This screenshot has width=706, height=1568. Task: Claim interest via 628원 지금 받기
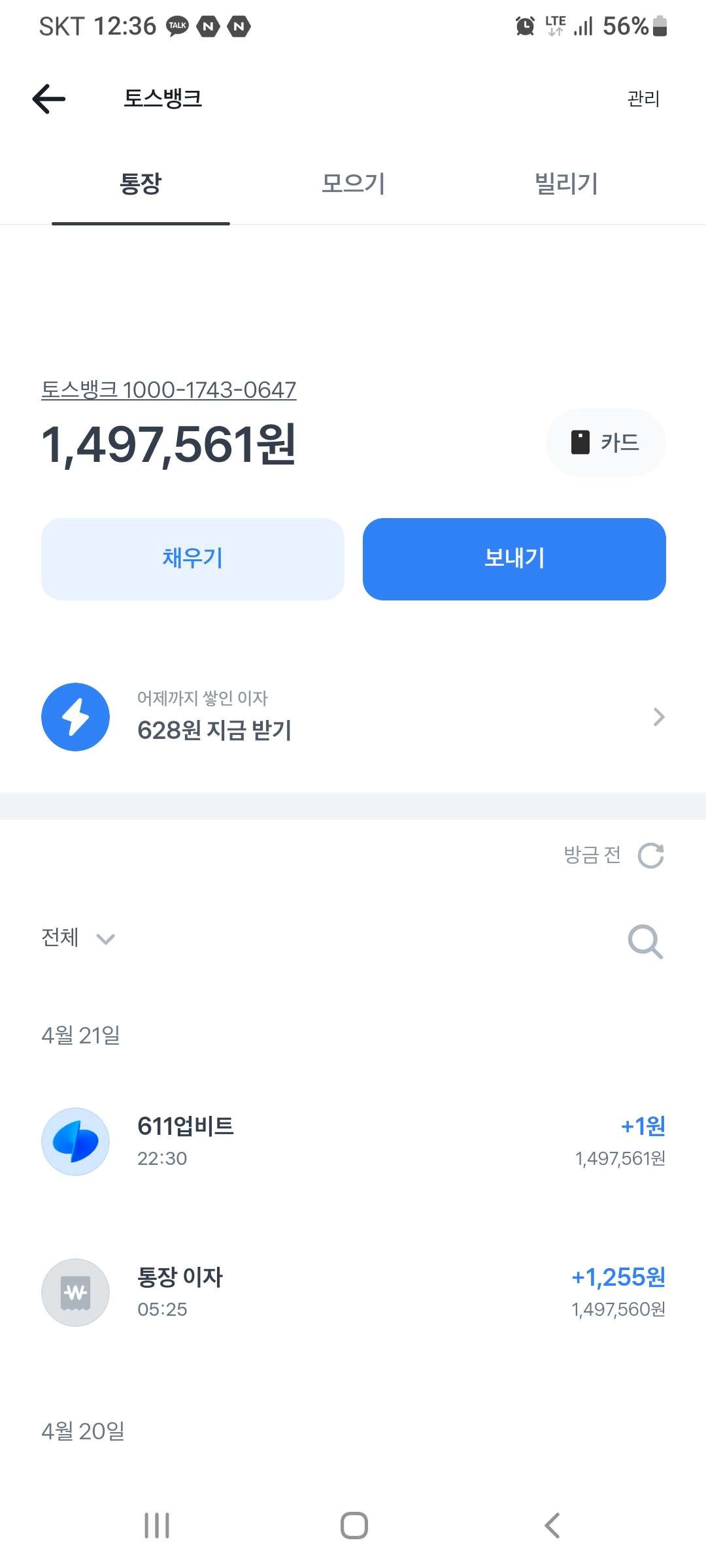pyautogui.click(x=353, y=717)
